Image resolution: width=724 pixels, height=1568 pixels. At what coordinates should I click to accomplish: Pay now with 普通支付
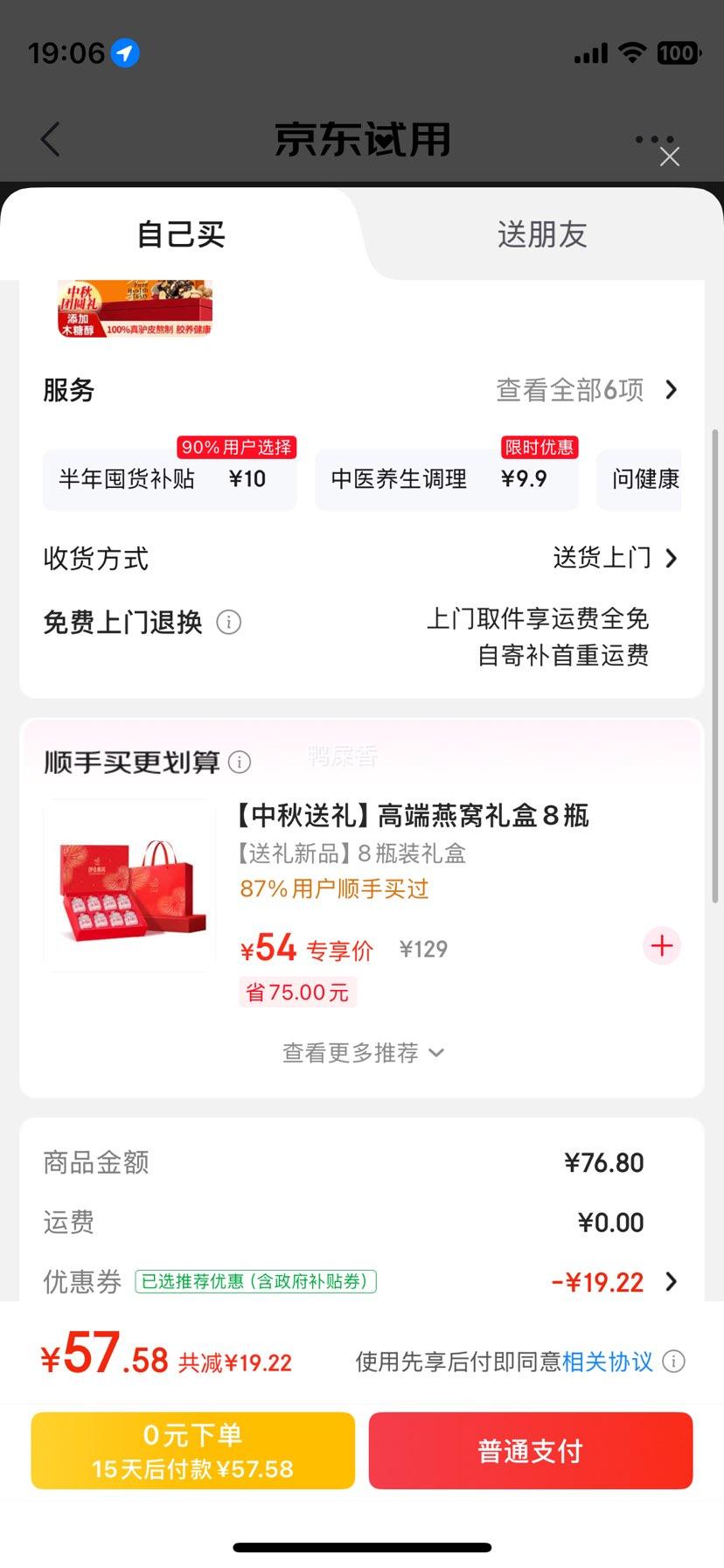point(530,1451)
